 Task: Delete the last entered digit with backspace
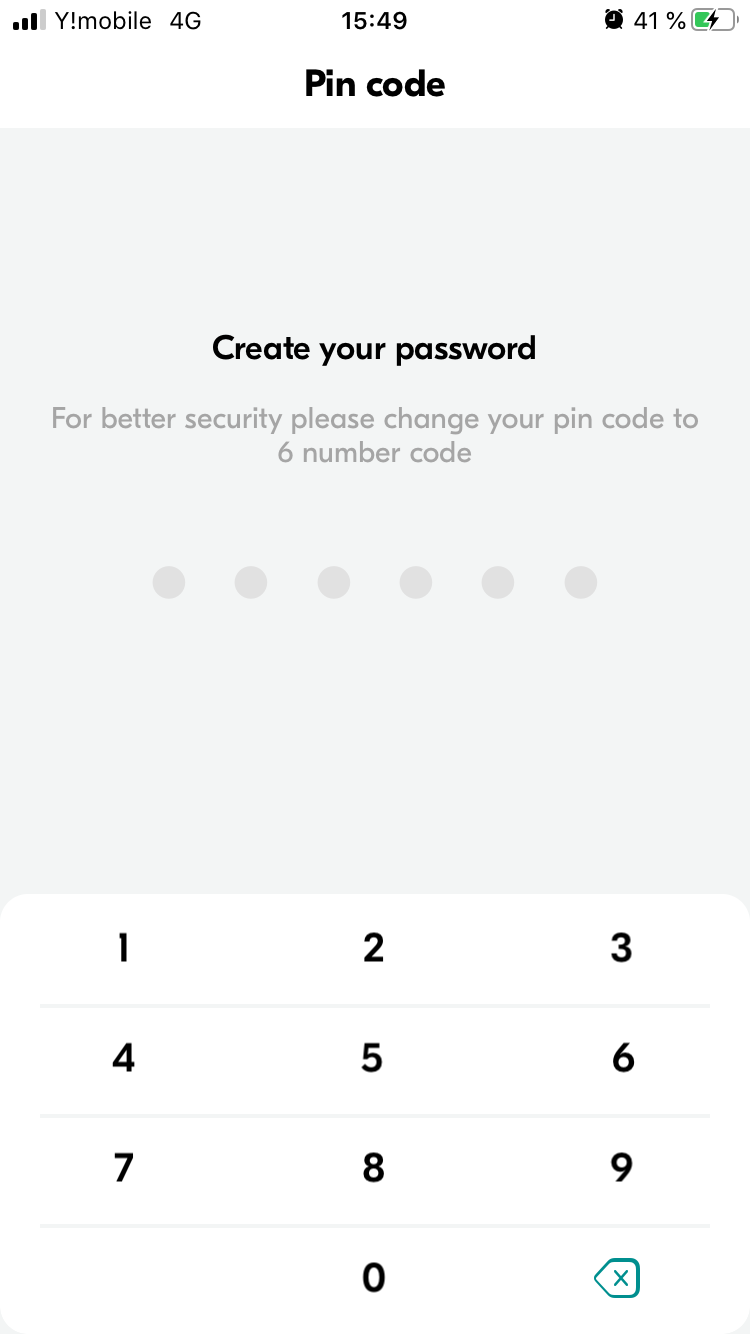pos(616,1278)
